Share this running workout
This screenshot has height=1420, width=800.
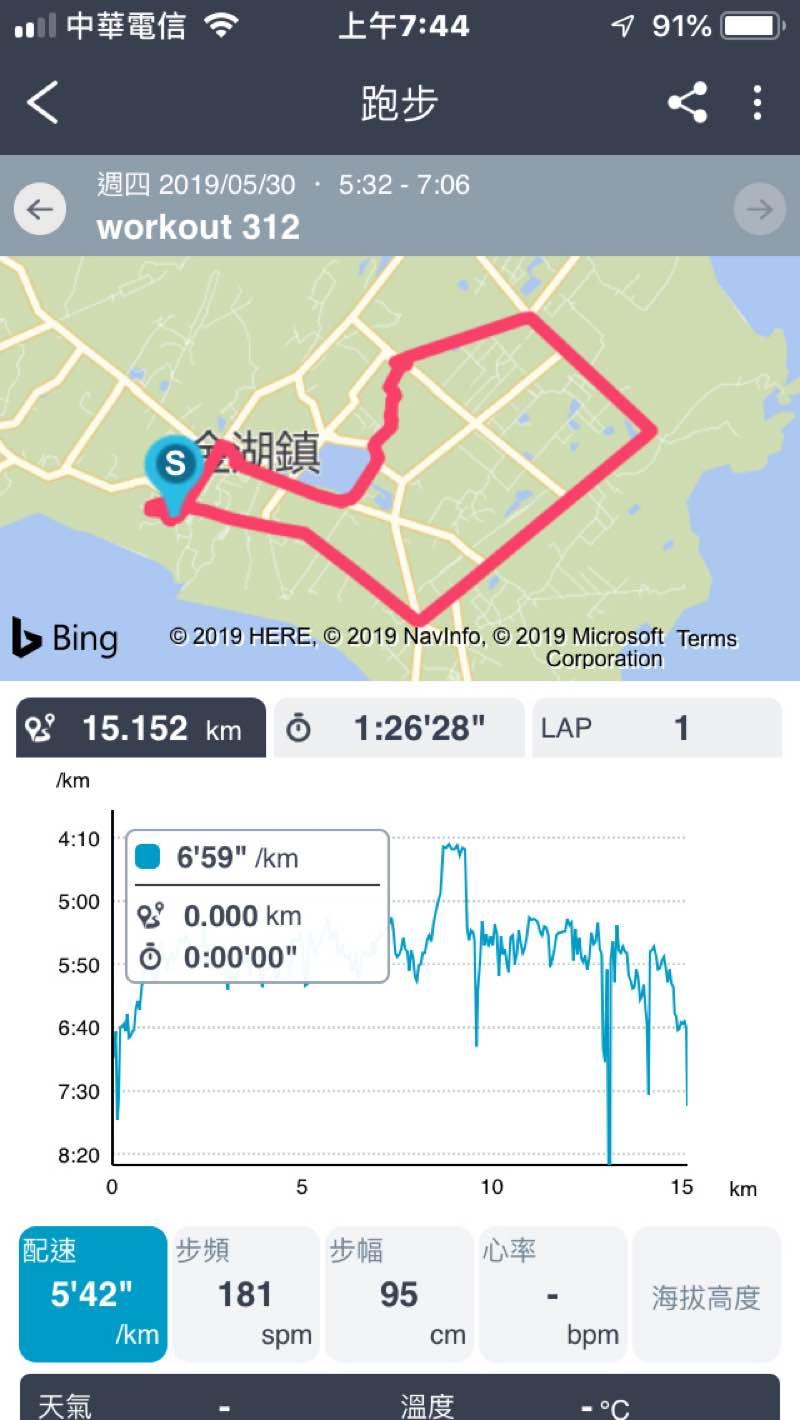(688, 103)
